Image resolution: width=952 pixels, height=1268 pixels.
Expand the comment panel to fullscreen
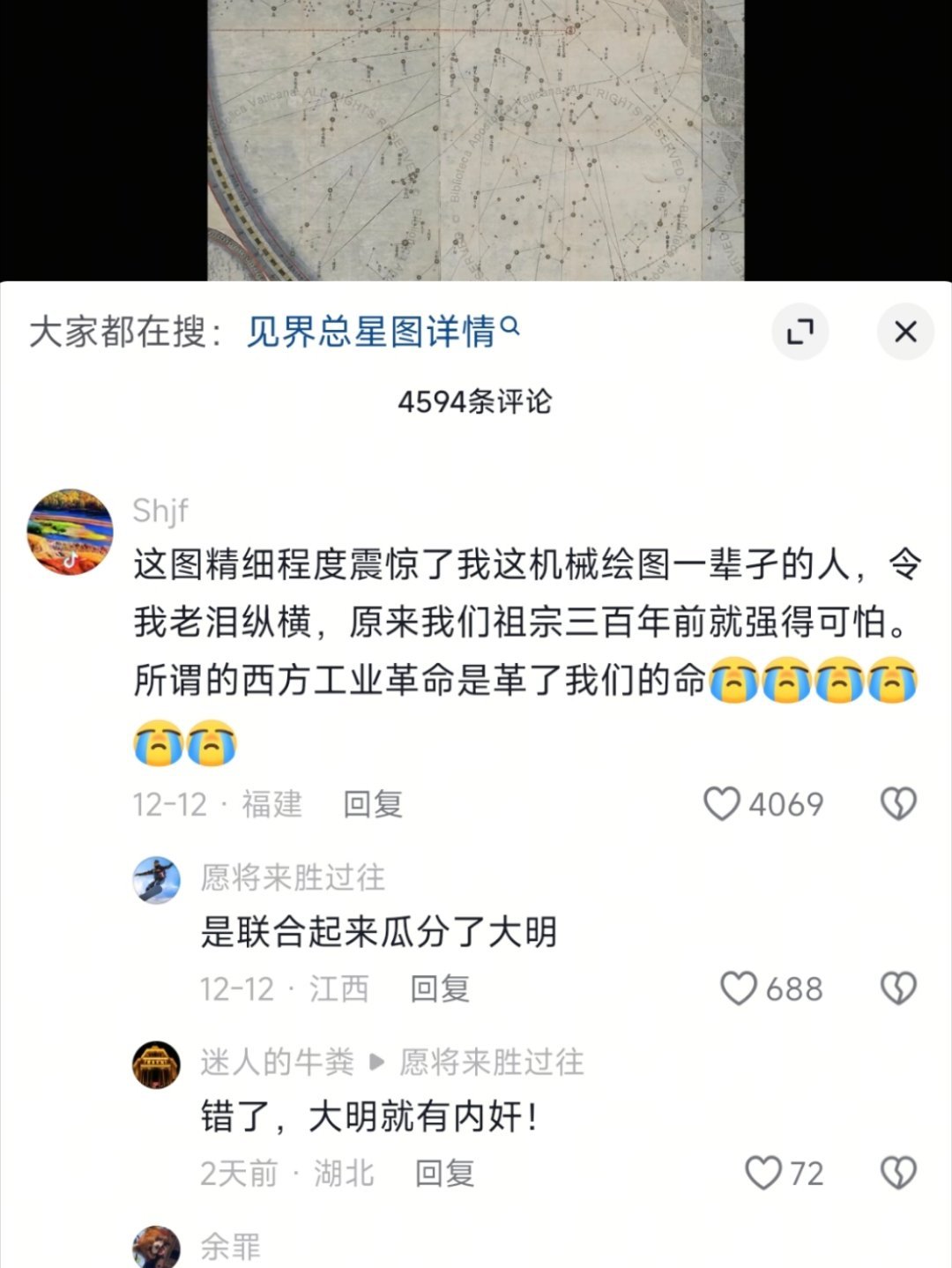click(x=800, y=331)
